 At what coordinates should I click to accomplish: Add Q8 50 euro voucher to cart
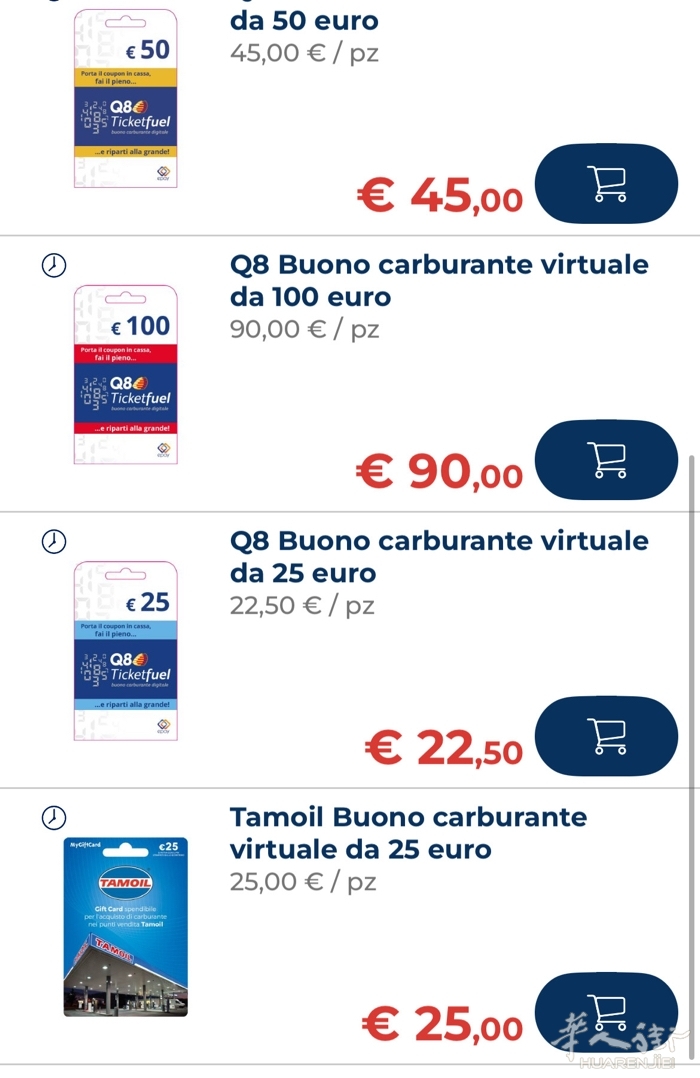606,184
